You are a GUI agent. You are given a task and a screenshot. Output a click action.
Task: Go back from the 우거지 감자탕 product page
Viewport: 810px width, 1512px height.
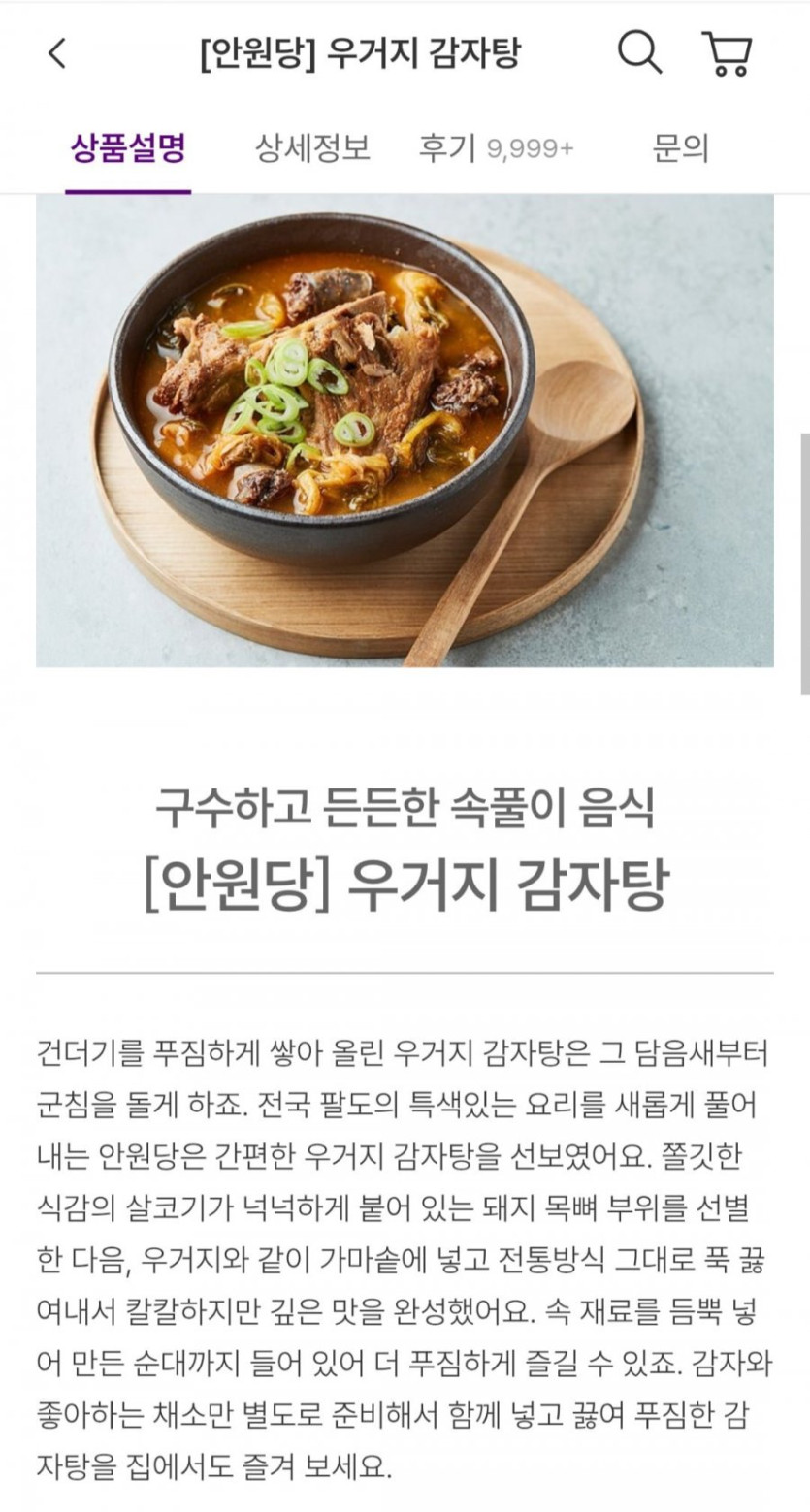point(57,53)
